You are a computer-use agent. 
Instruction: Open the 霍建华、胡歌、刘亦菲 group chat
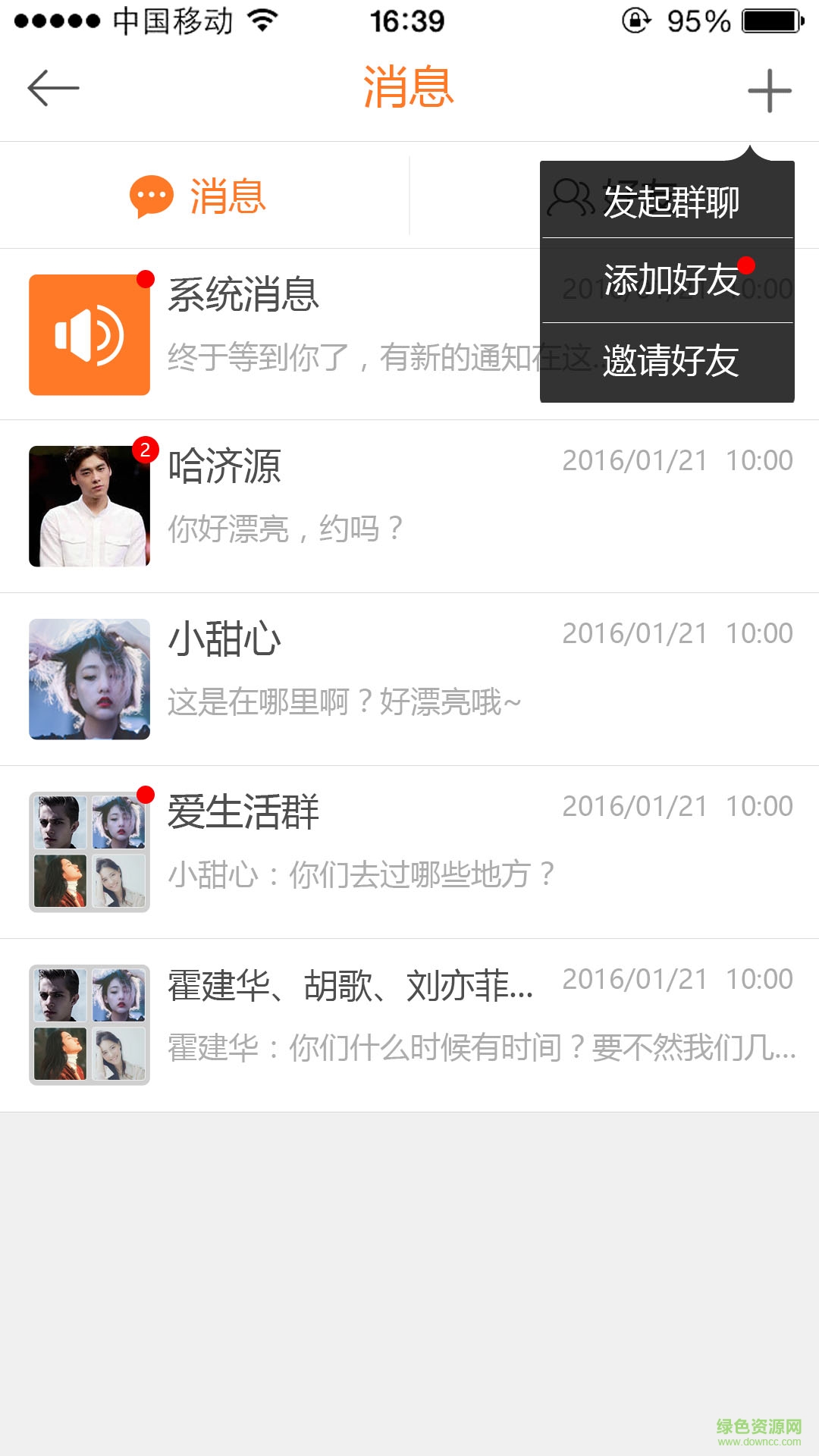[x=409, y=1025]
